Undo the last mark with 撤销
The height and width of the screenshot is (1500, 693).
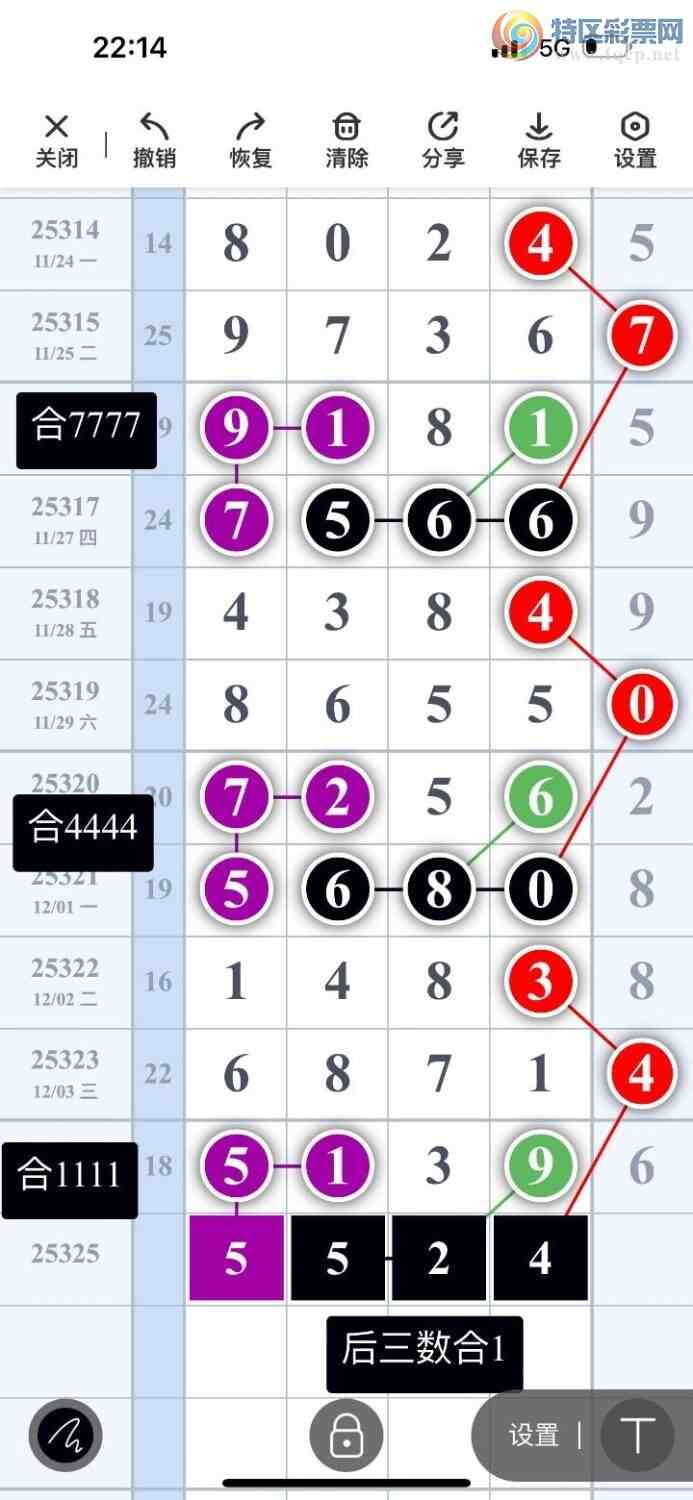154,141
